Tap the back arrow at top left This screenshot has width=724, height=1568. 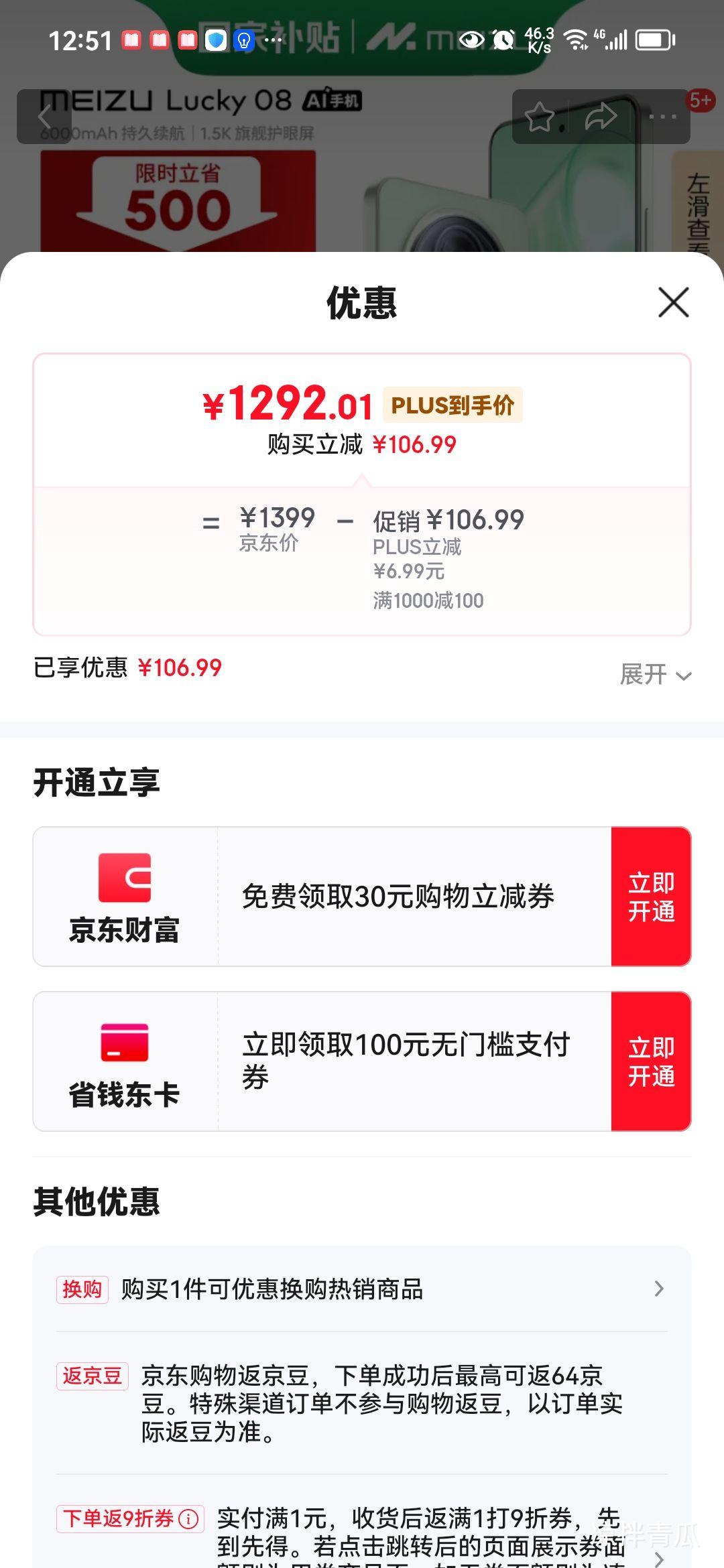pyautogui.click(x=44, y=115)
